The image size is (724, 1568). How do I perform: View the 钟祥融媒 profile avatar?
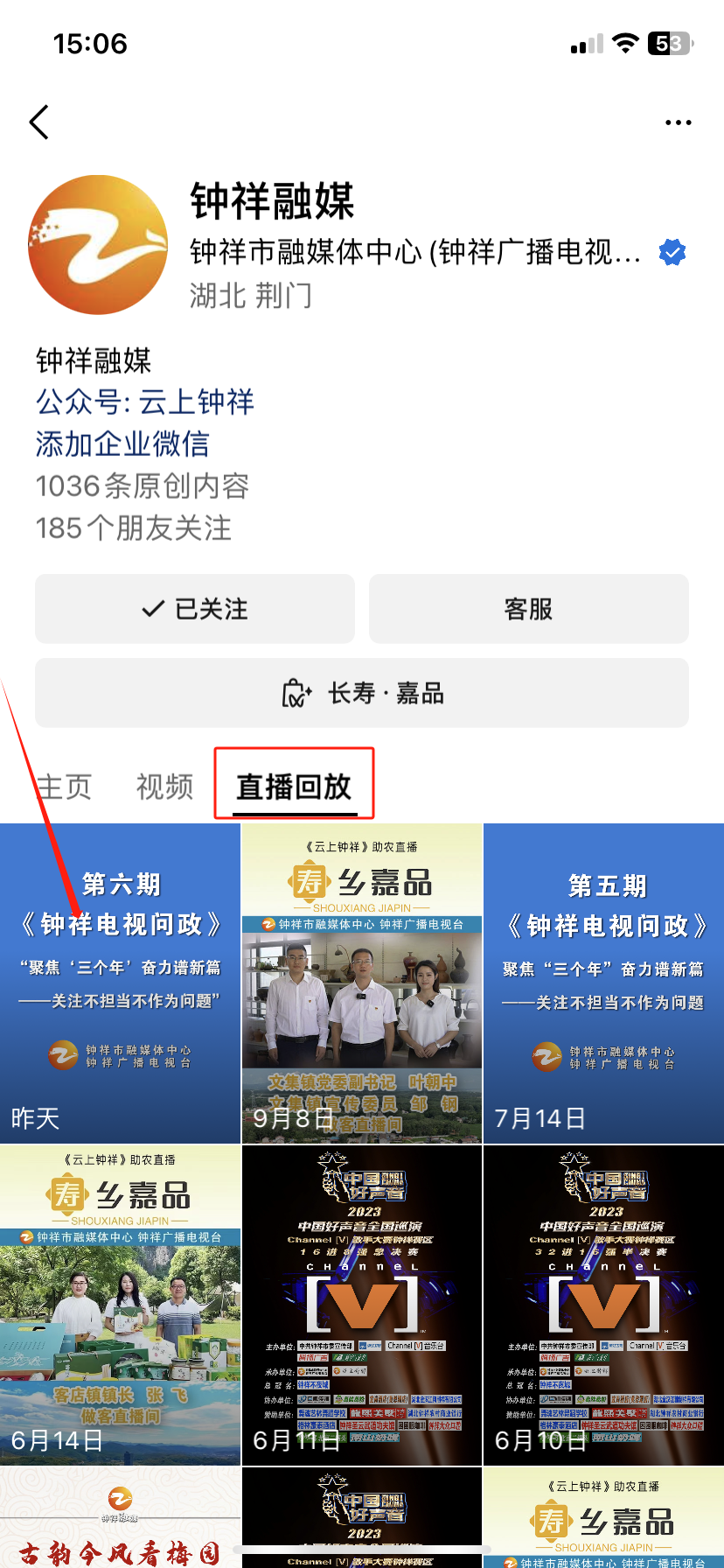(x=98, y=245)
